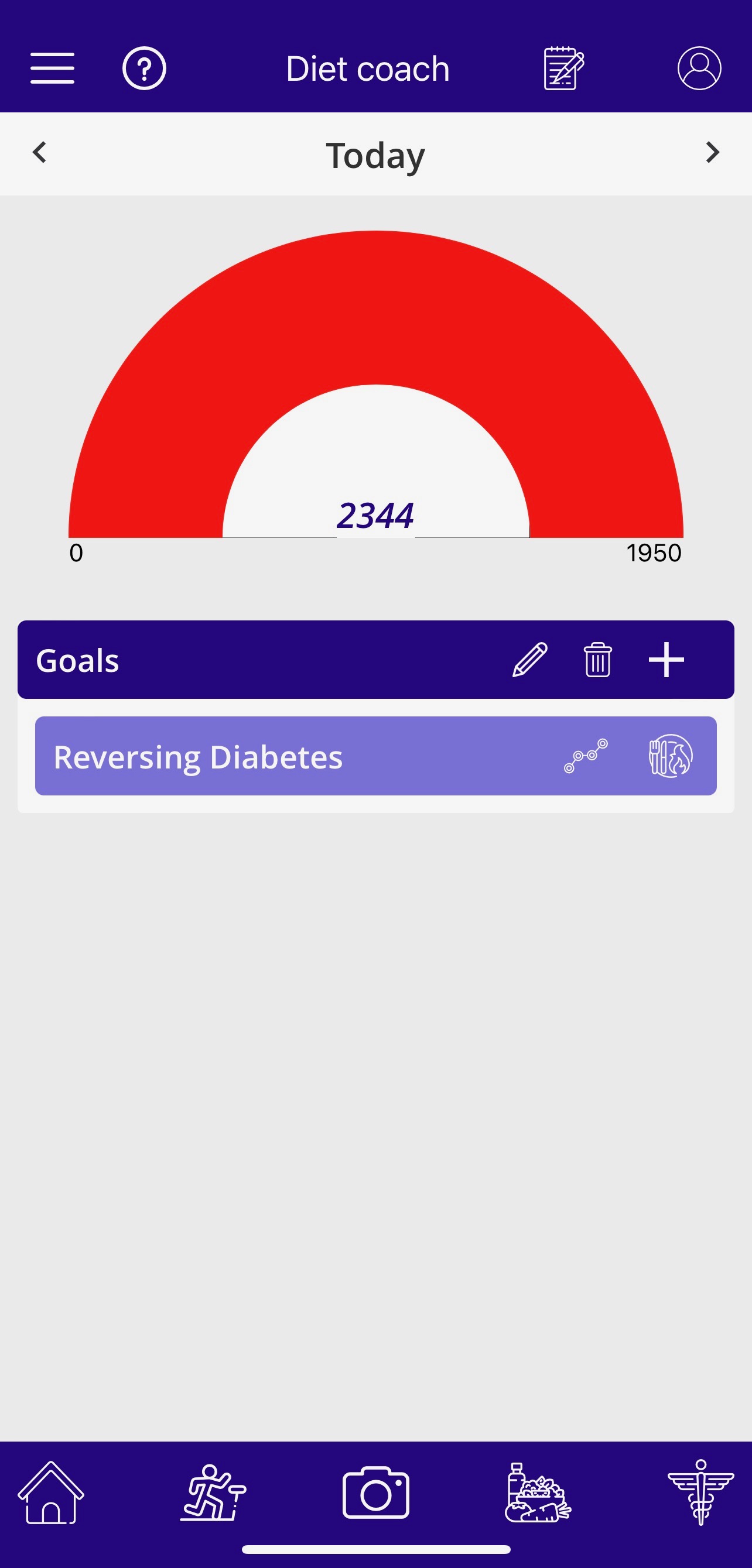Viewport: 752px width, 1568px height.
Task: Open the user profile icon
Action: click(x=699, y=68)
